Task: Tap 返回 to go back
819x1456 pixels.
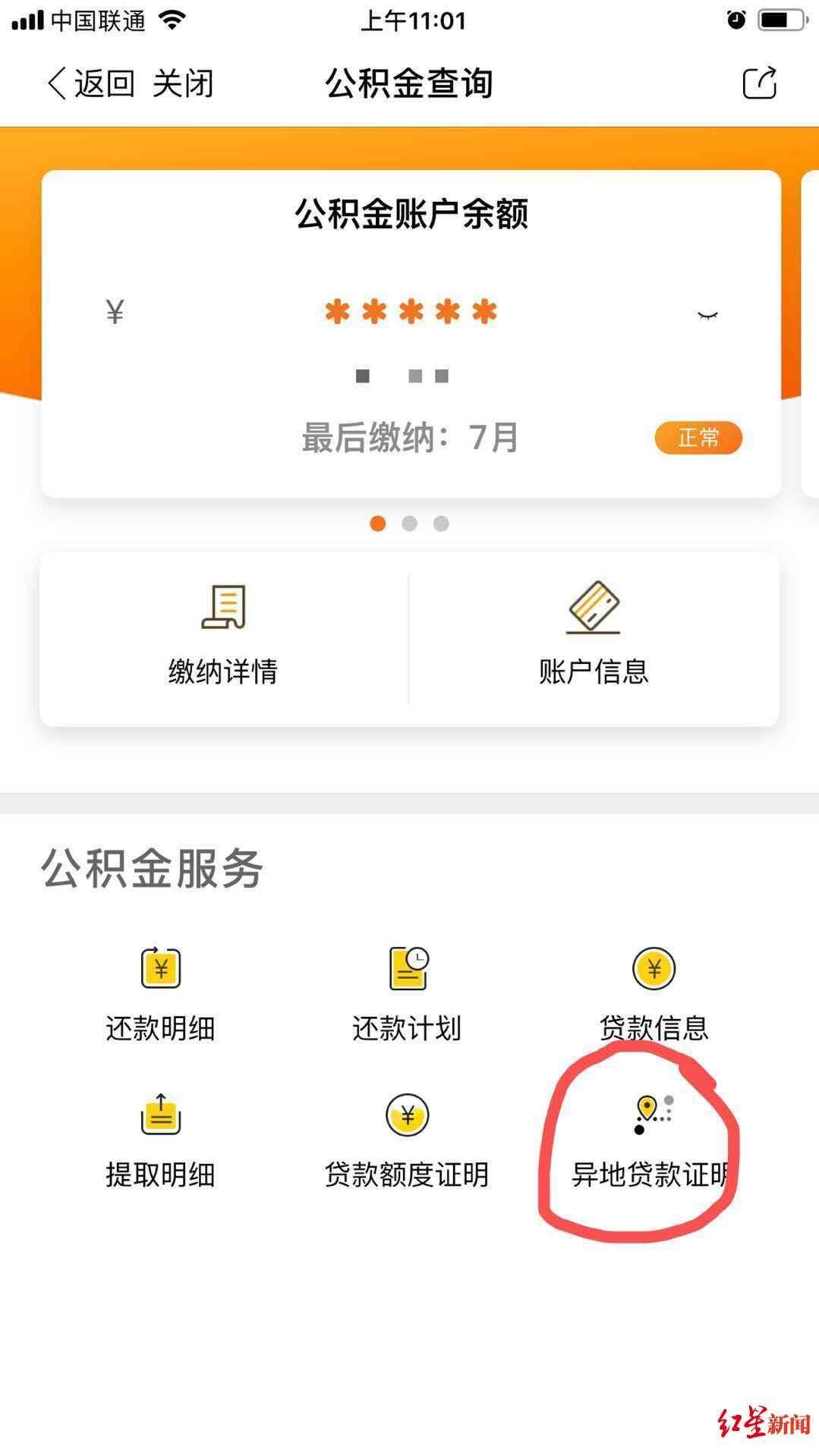Action: click(x=91, y=83)
